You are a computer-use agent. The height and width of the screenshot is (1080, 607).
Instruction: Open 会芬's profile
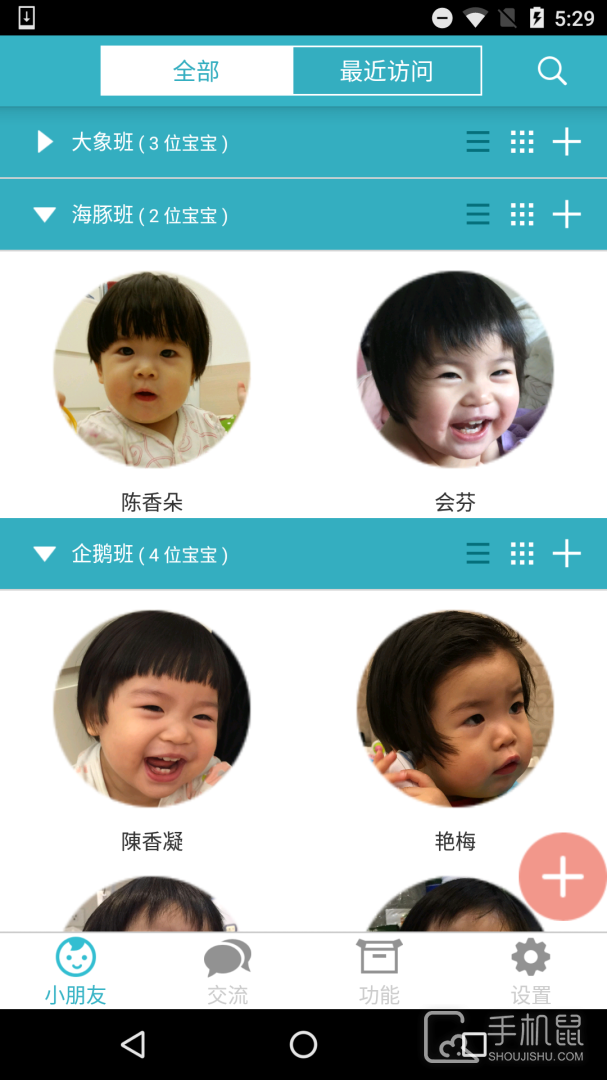(455, 370)
